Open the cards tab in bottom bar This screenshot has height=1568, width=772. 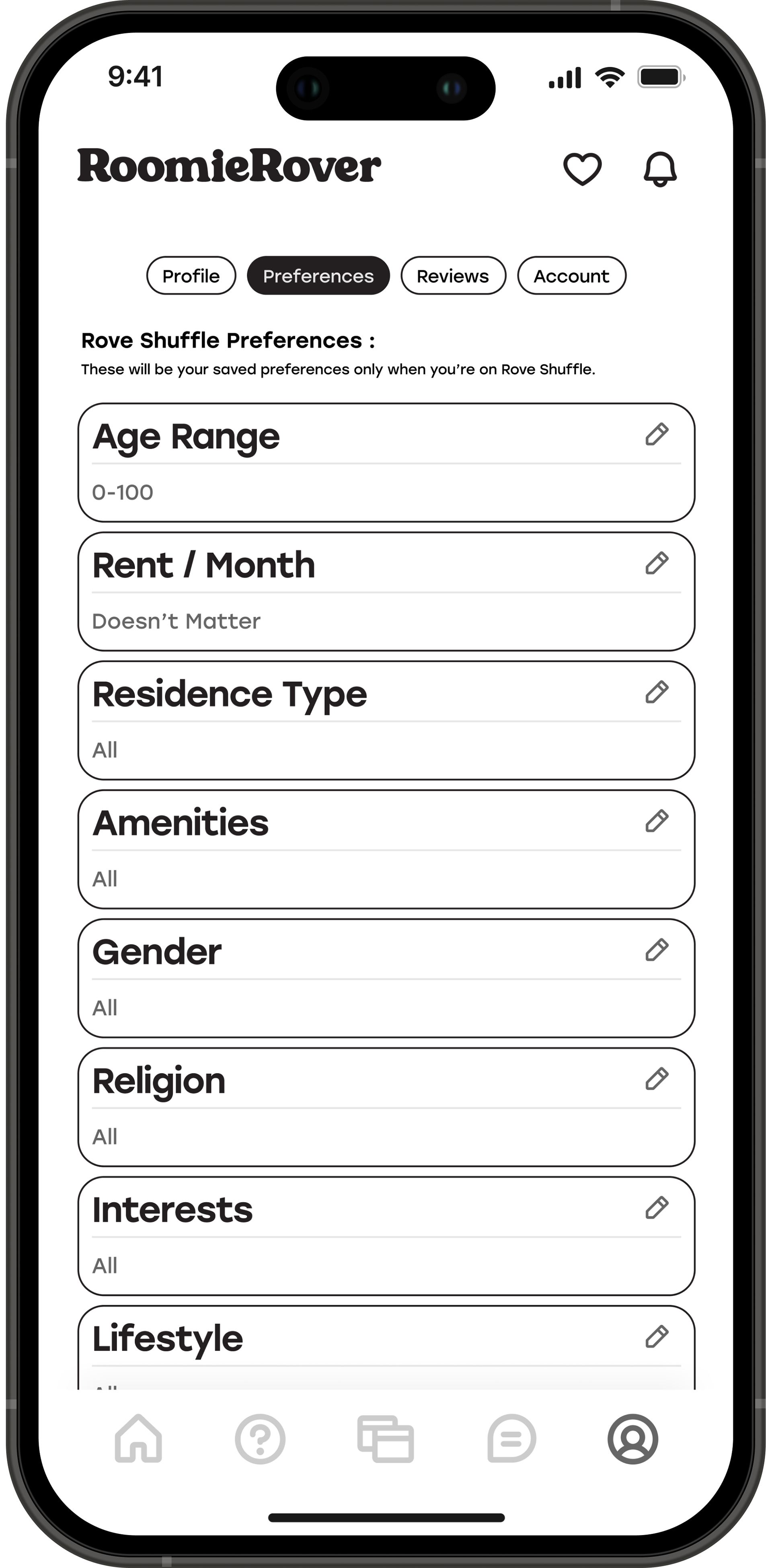385,1439
